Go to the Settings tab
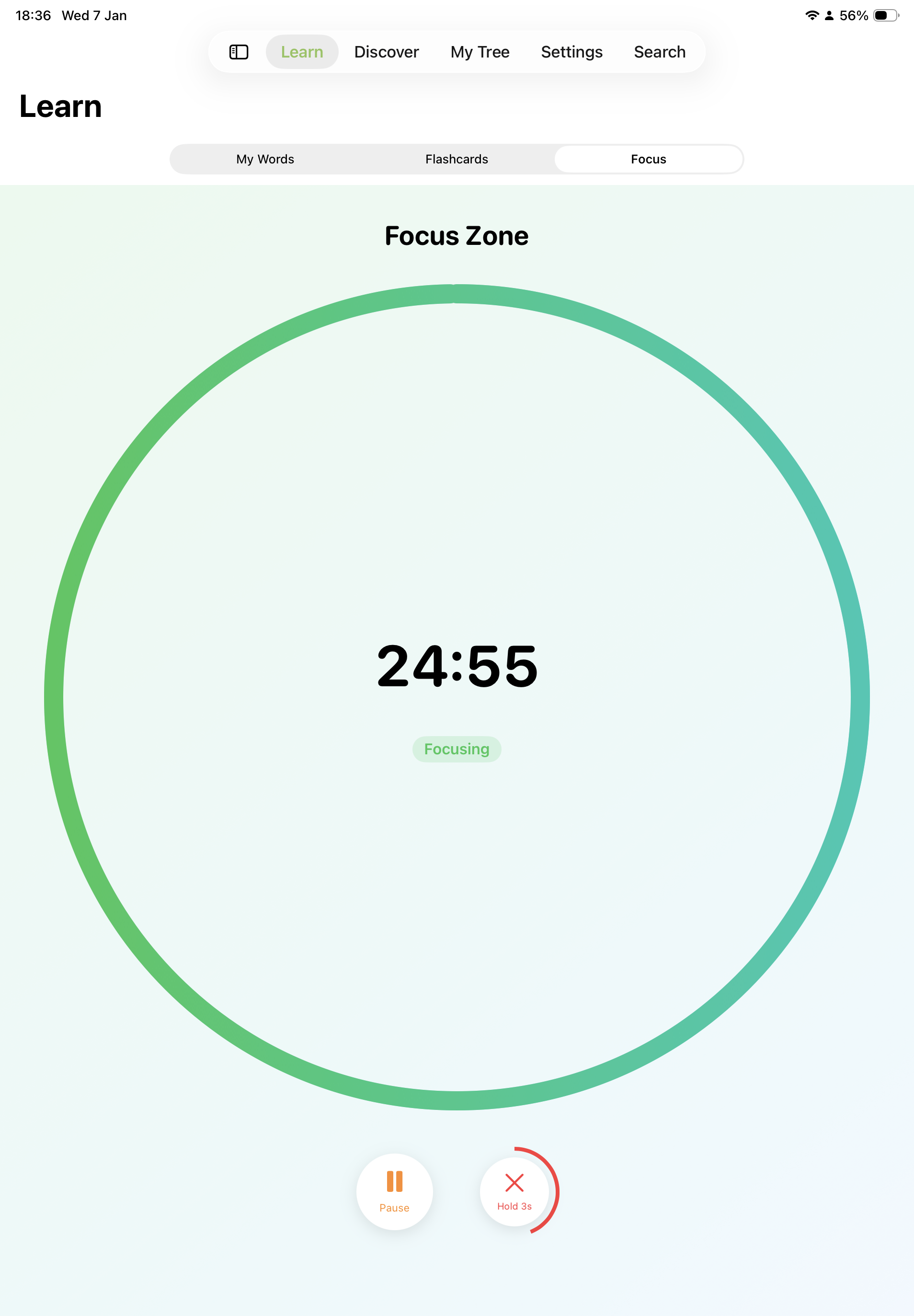Viewport: 914px width, 1316px height. click(x=571, y=52)
